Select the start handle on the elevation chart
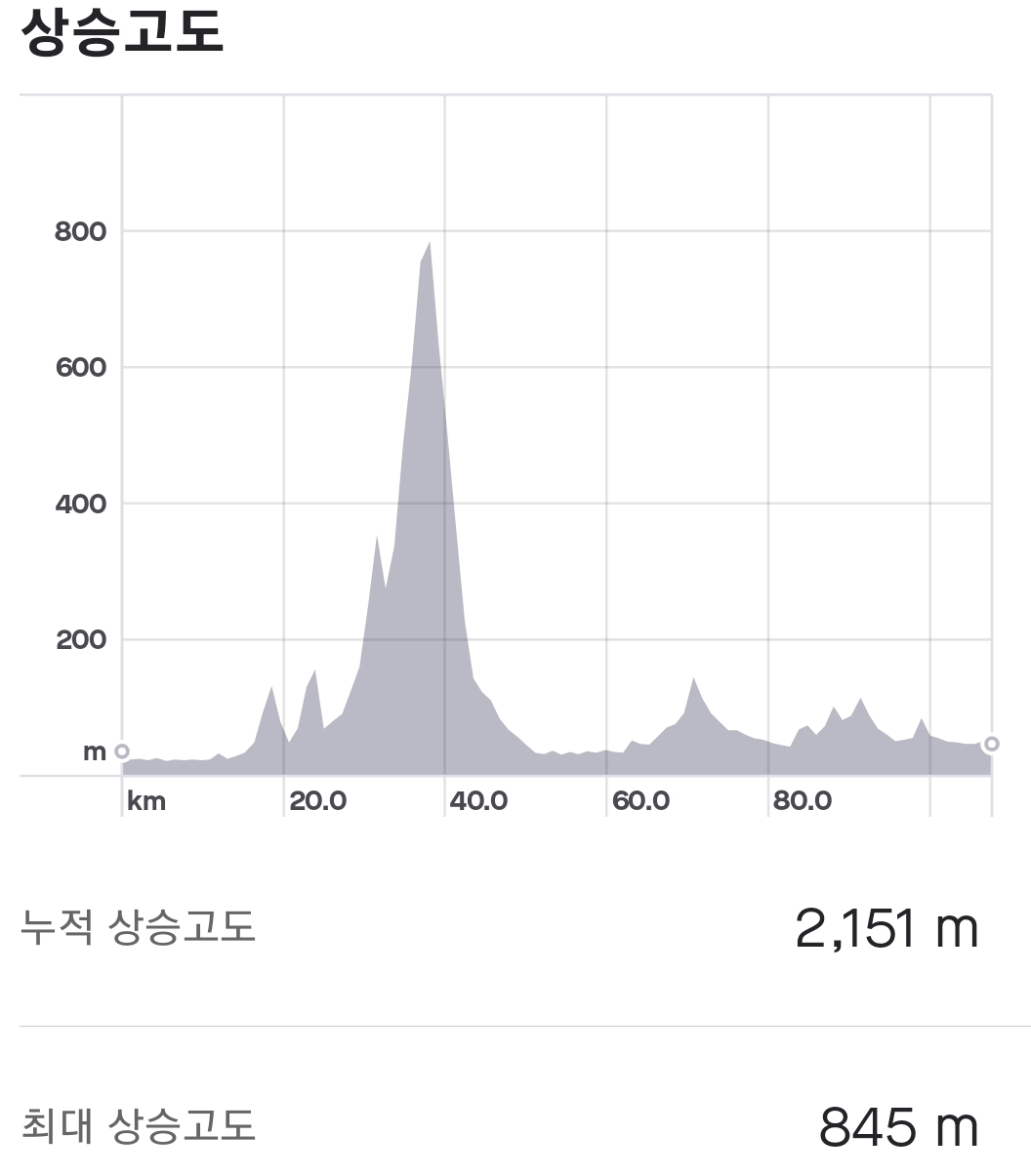1031x1176 pixels. [x=122, y=751]
